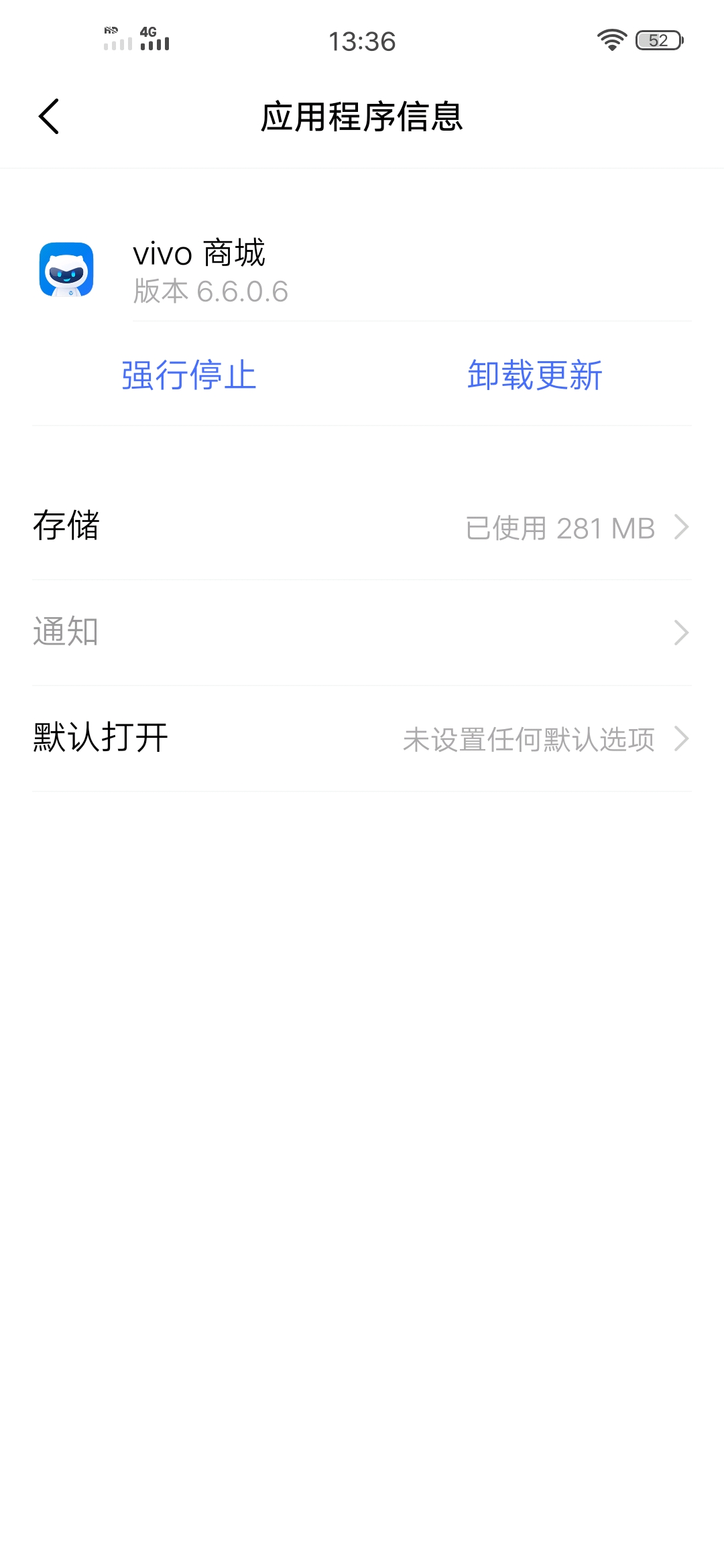This screenshot has width=724, height=1568.
Task: Go back from 应用程序信息 page
Action: (49, 117)
